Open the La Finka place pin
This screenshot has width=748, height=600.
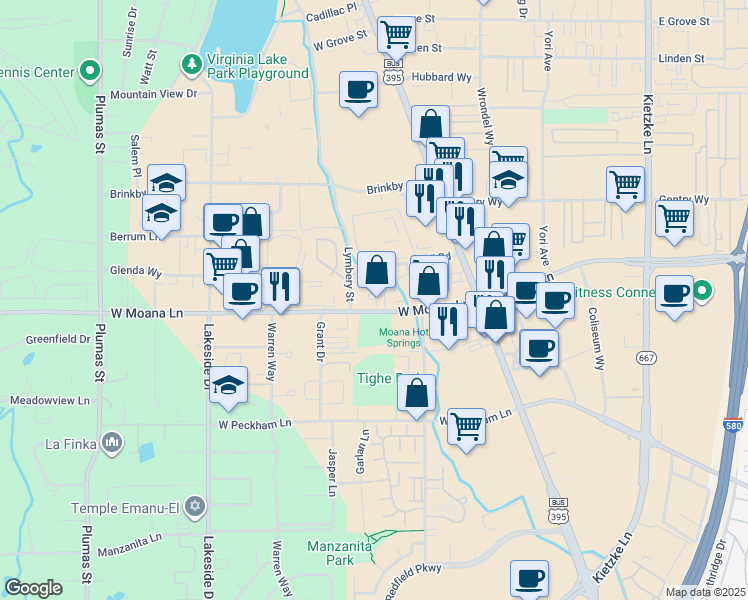click(113, 443)
